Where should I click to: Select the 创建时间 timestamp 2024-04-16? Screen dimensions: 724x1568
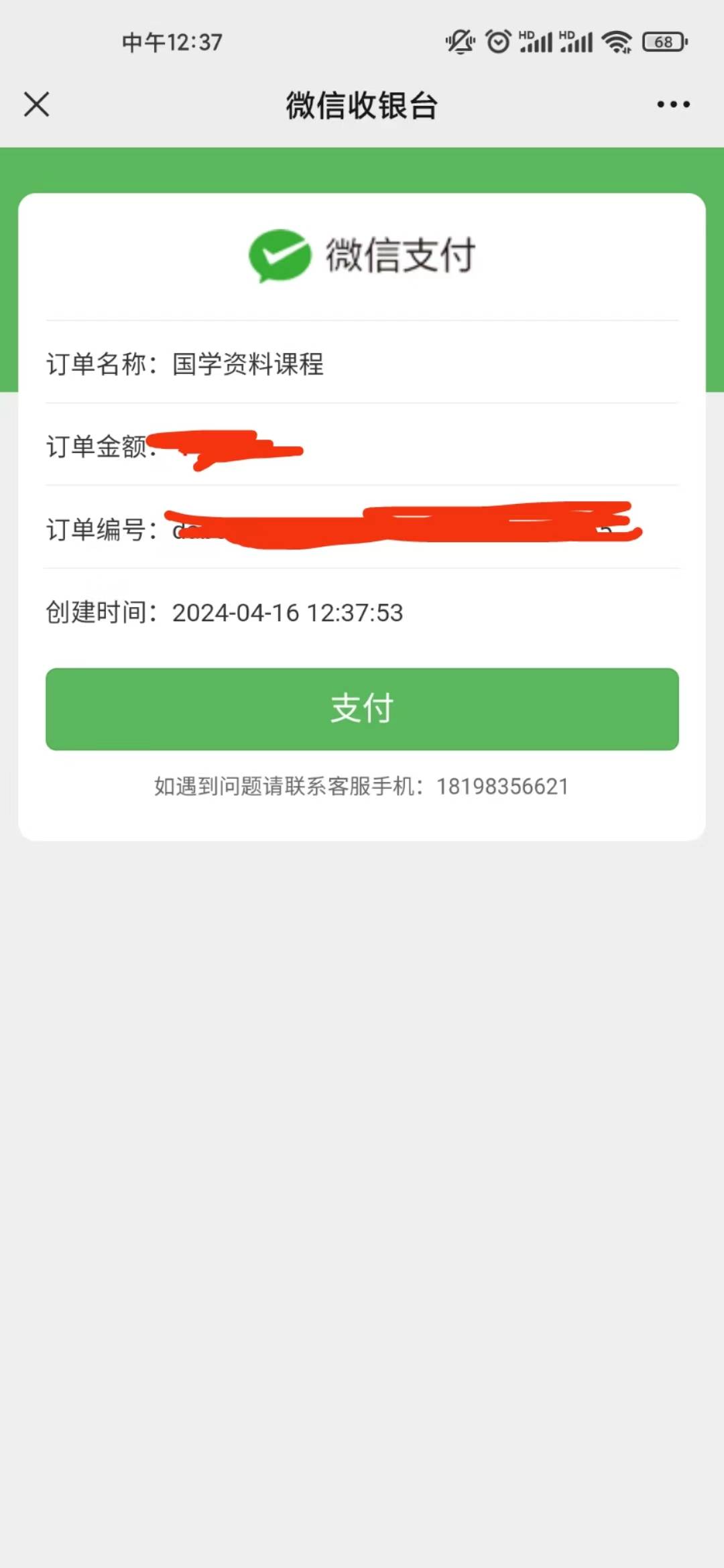click(x=288, y=612)
